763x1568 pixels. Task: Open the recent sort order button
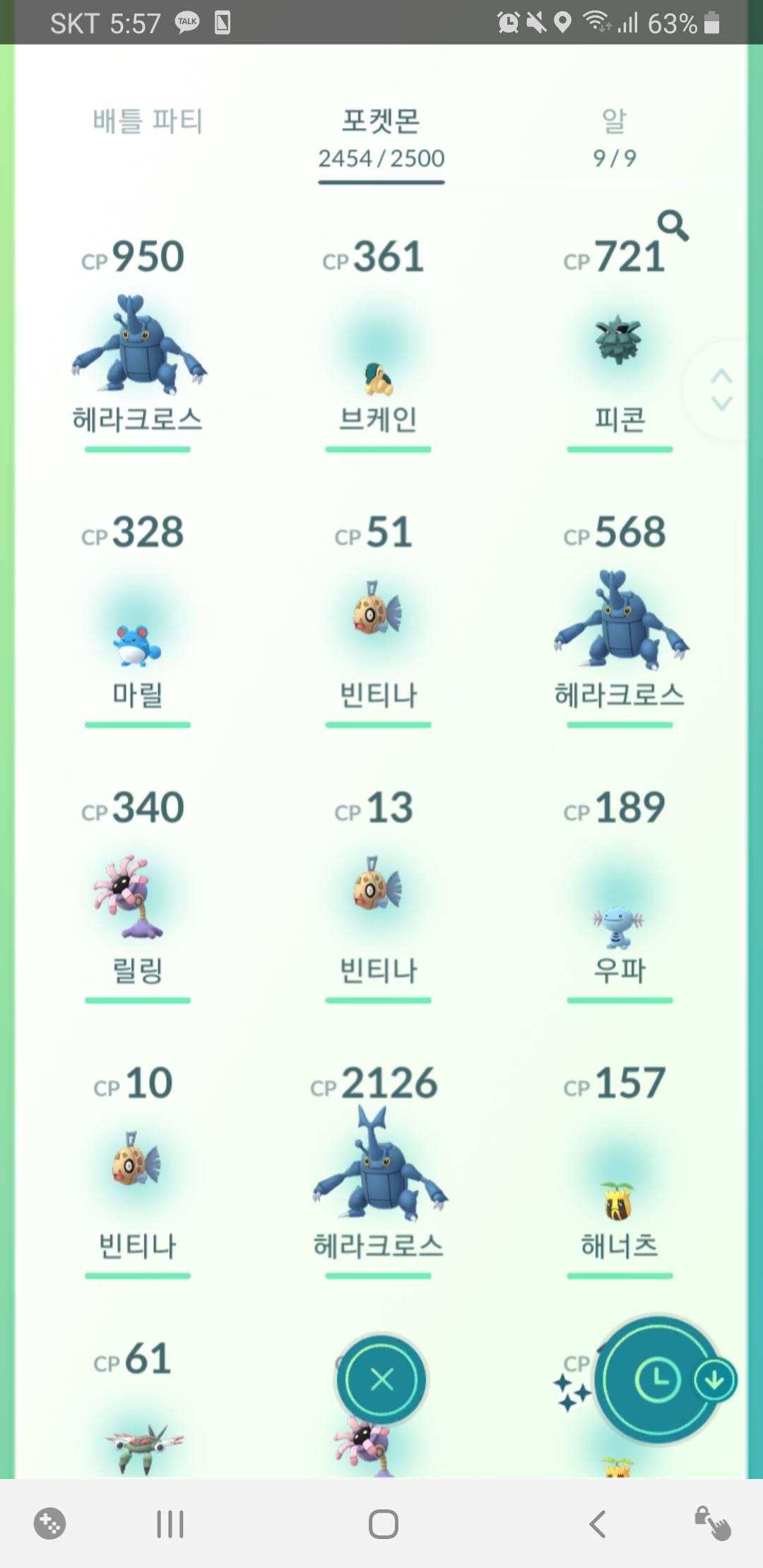658,1379
